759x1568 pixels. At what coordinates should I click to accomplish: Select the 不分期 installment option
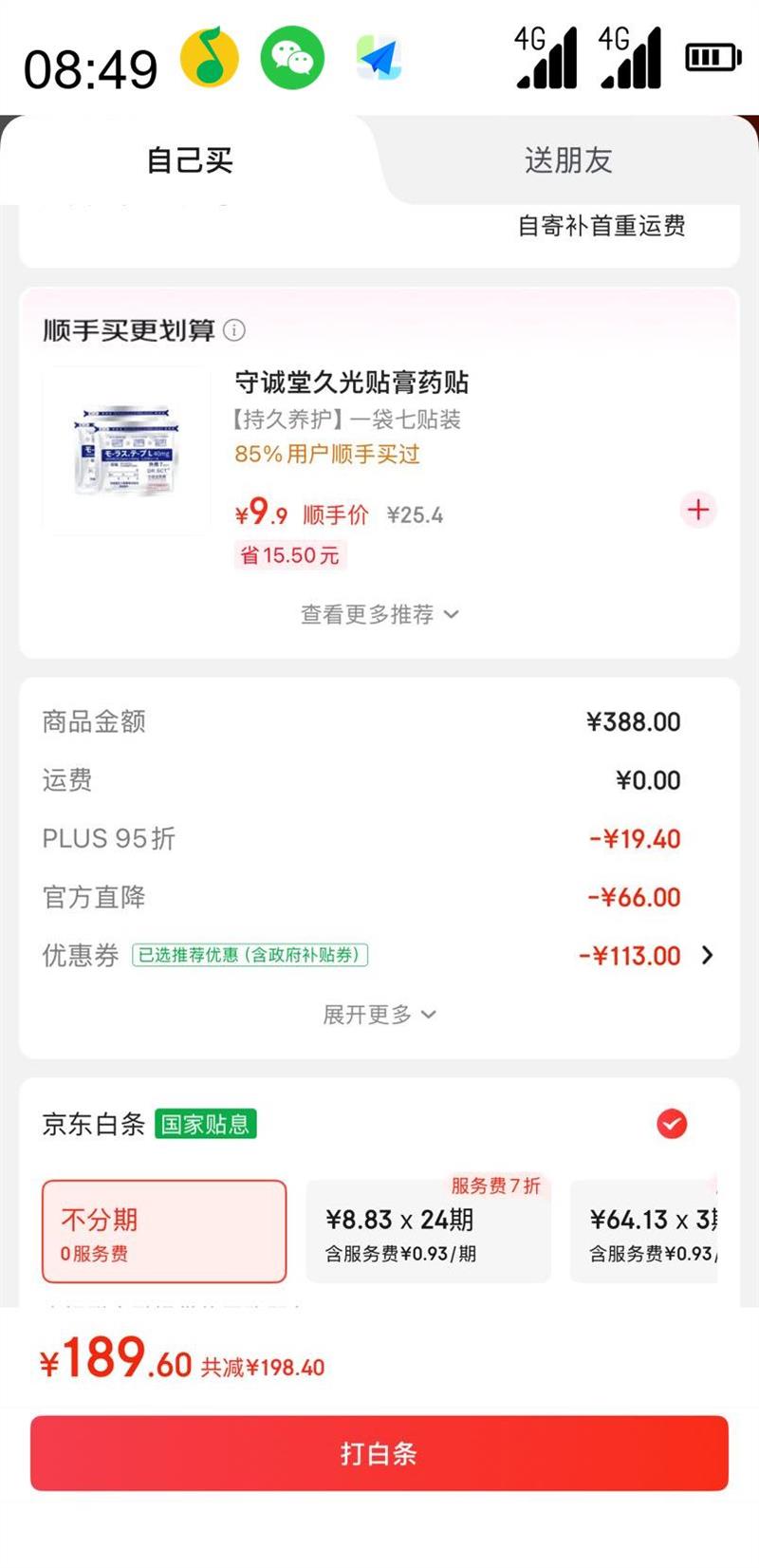[163, 1231]
